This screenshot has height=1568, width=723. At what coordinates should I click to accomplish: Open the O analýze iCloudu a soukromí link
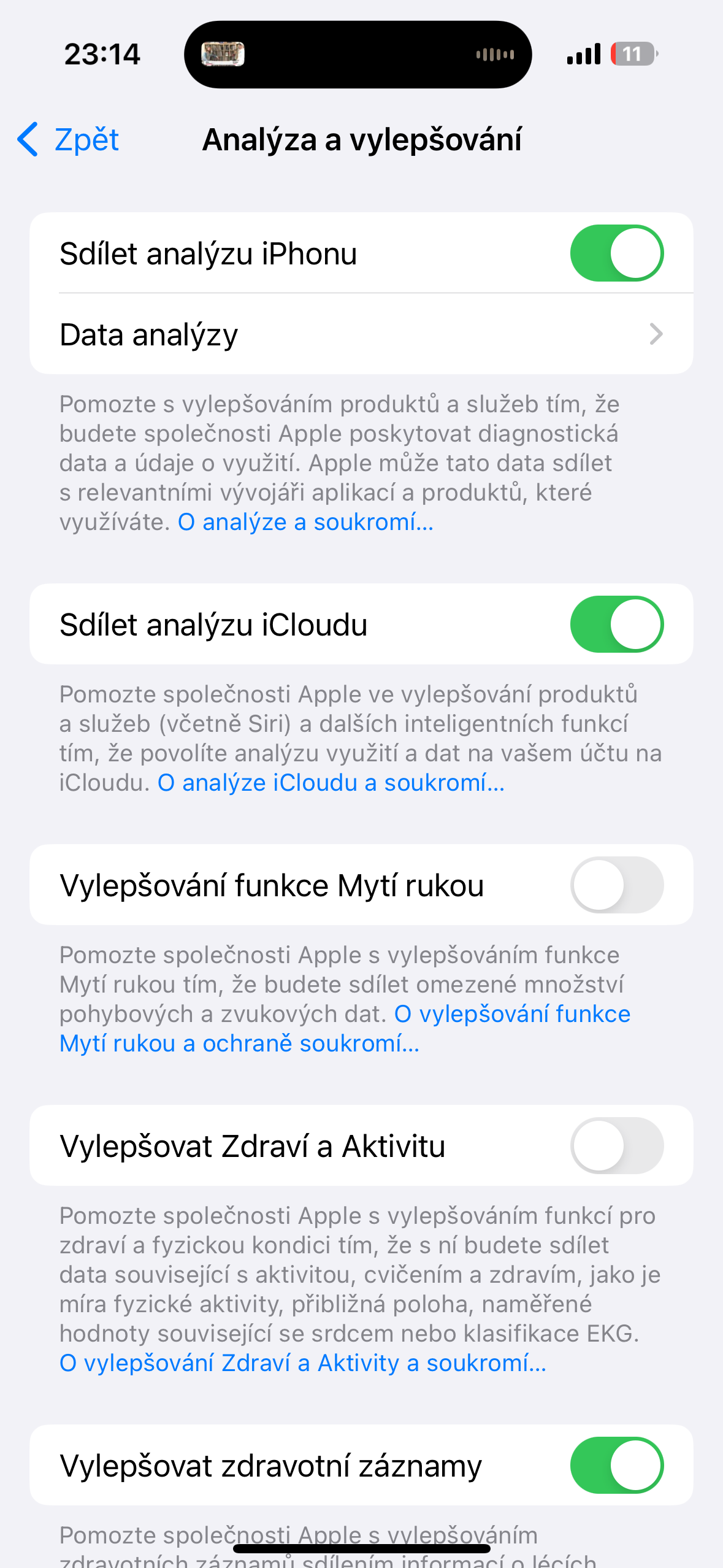pyautogui.click(x=331, y=783)
